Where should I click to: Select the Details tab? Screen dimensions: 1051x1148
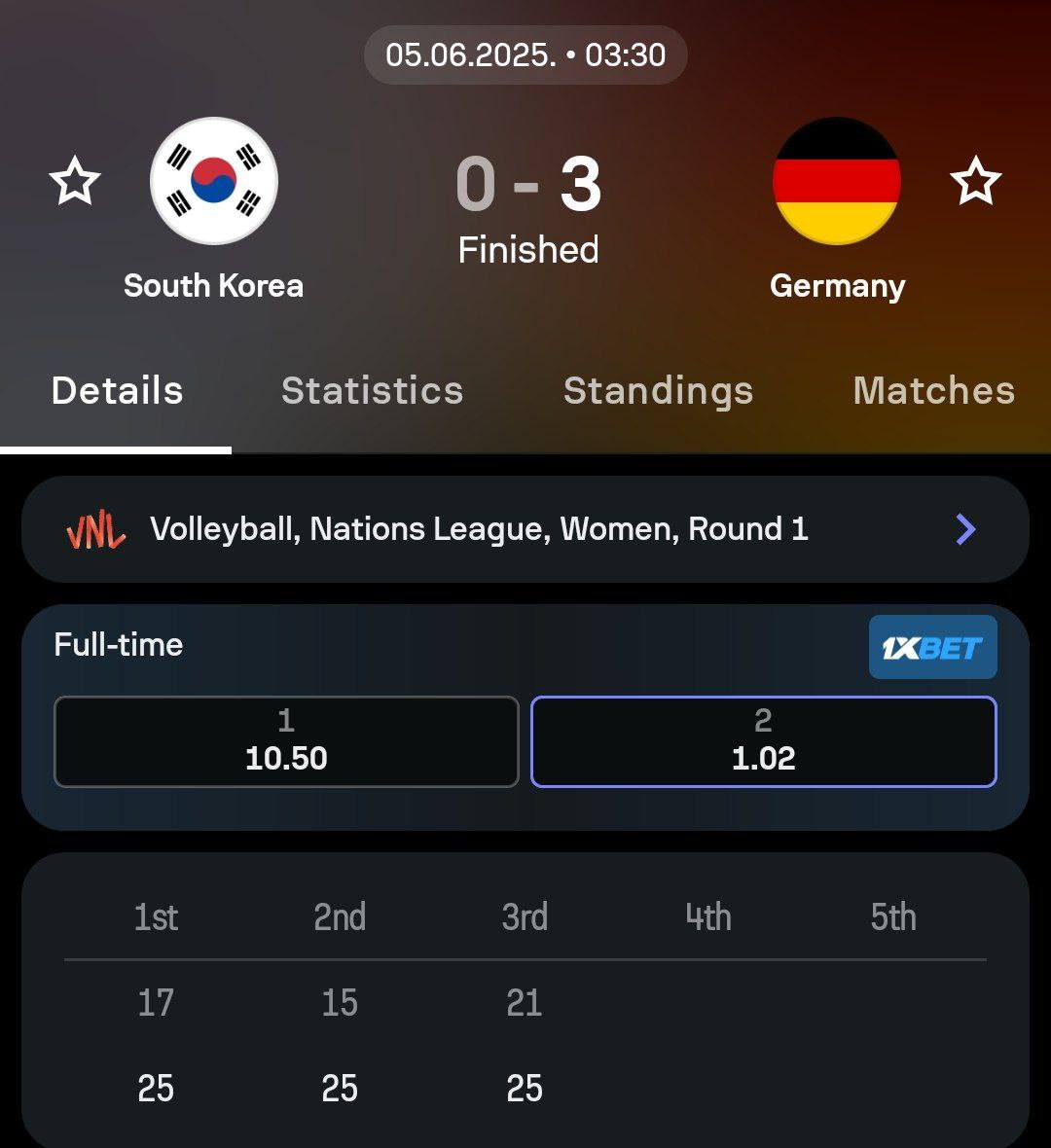117,391
